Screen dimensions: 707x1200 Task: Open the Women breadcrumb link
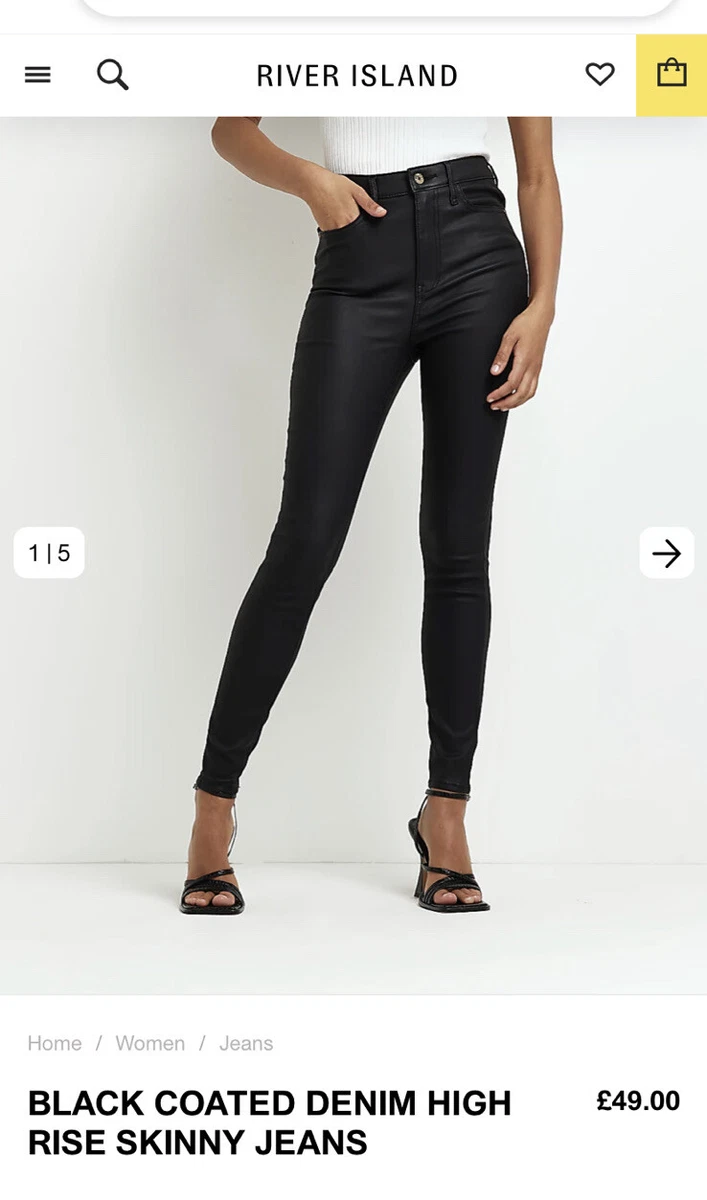pos(150,1043)
